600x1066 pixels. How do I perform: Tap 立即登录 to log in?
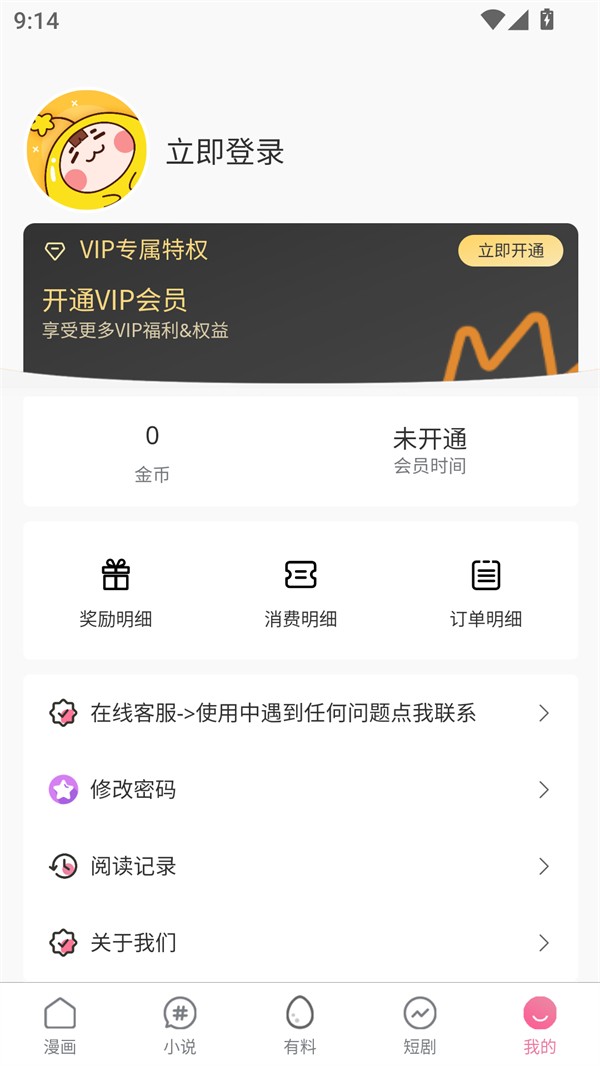(x=225, y=152)
